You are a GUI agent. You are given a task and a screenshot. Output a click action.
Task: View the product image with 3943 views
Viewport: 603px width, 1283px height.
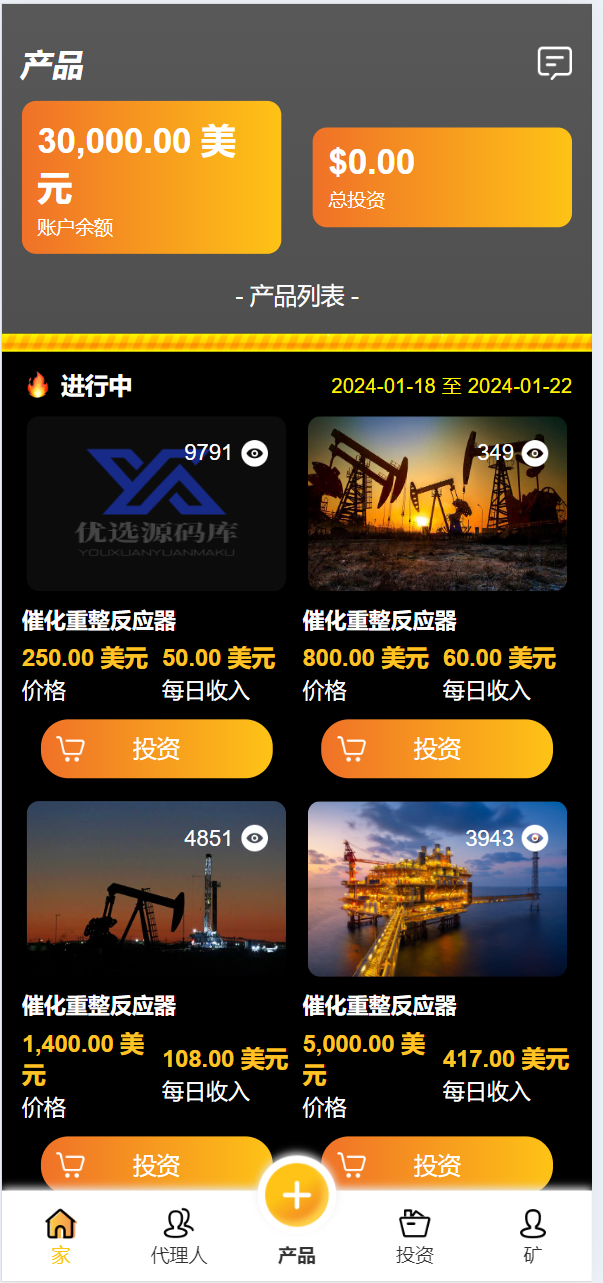click(437, 888)
